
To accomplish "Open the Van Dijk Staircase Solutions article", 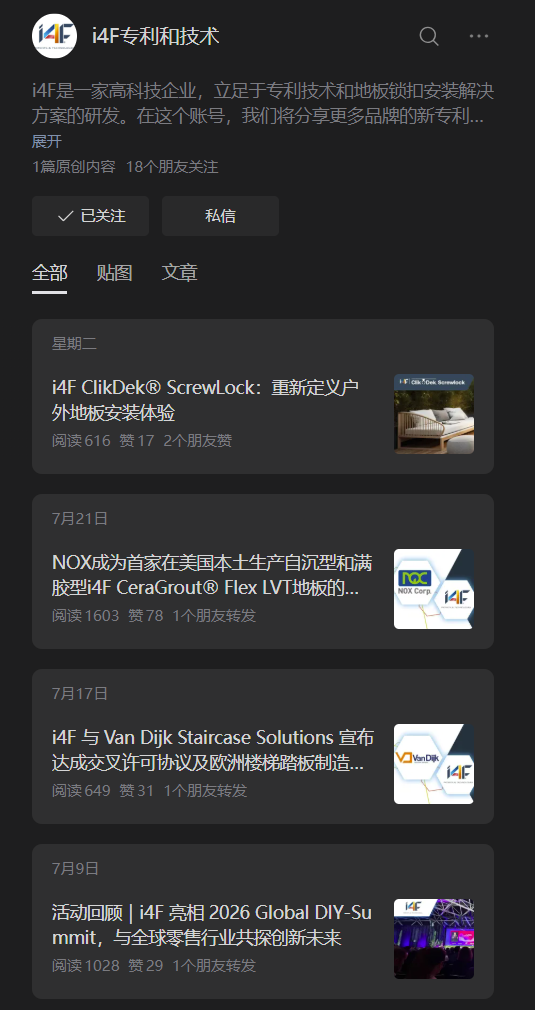I will point(263,747).
